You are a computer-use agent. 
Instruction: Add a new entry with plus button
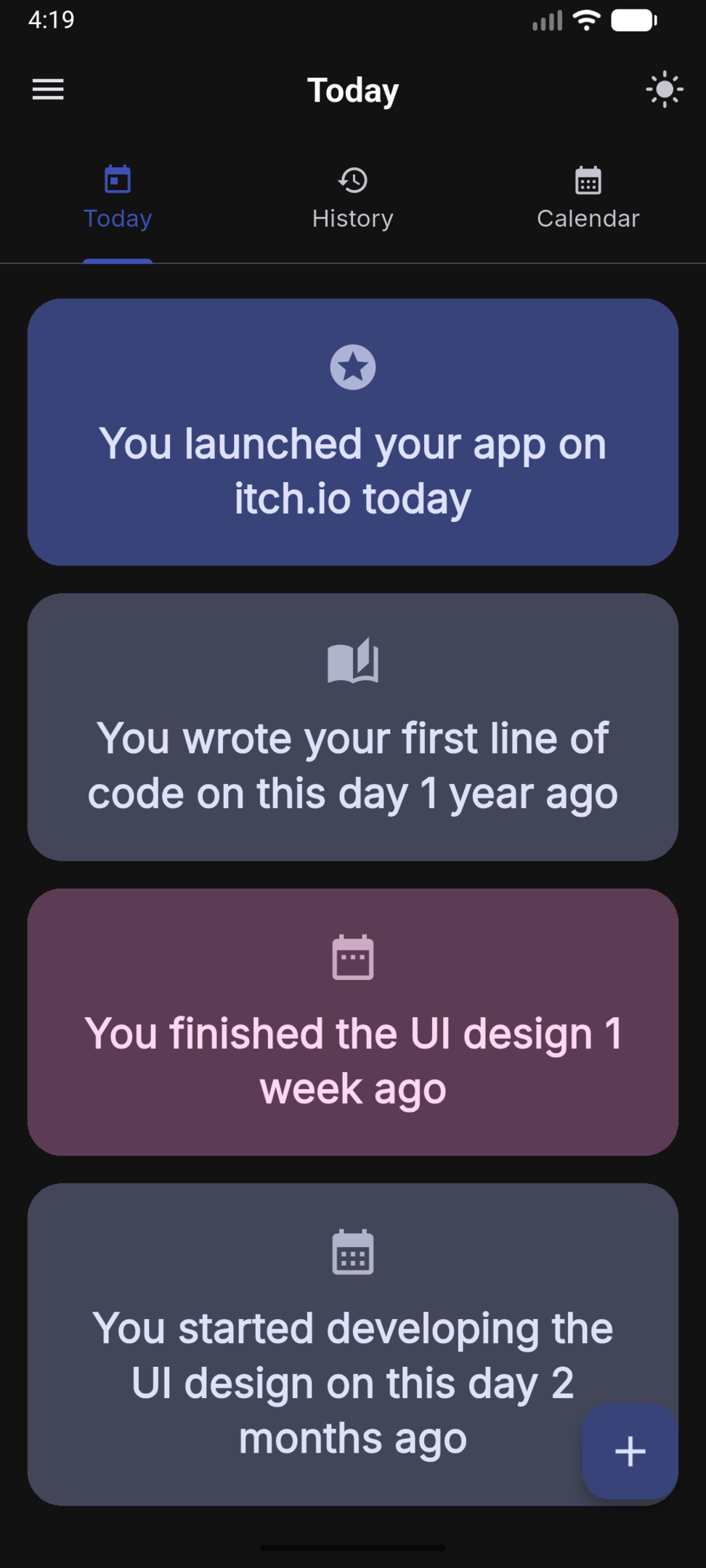(630, 1451)
